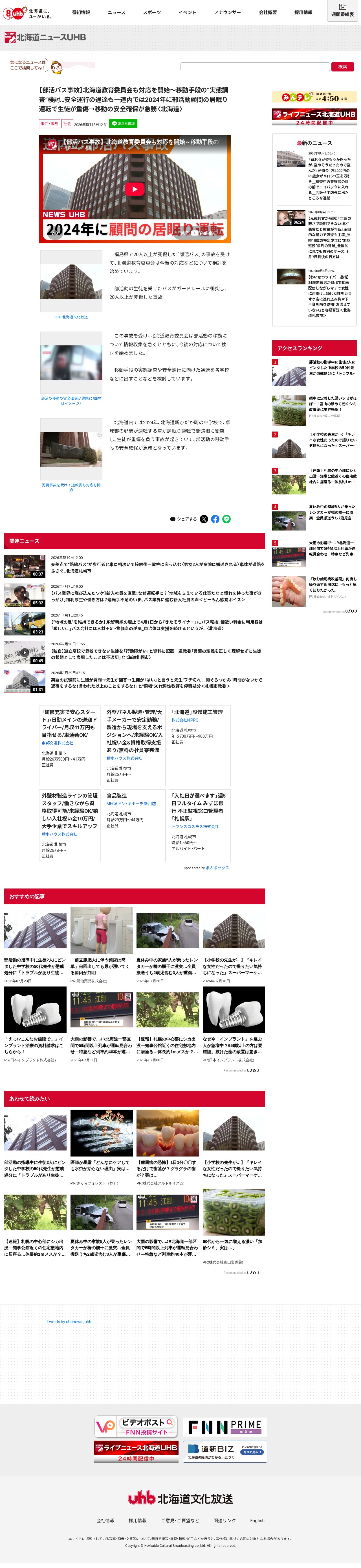Play the embedded YouTube news video

click(134, 189)
